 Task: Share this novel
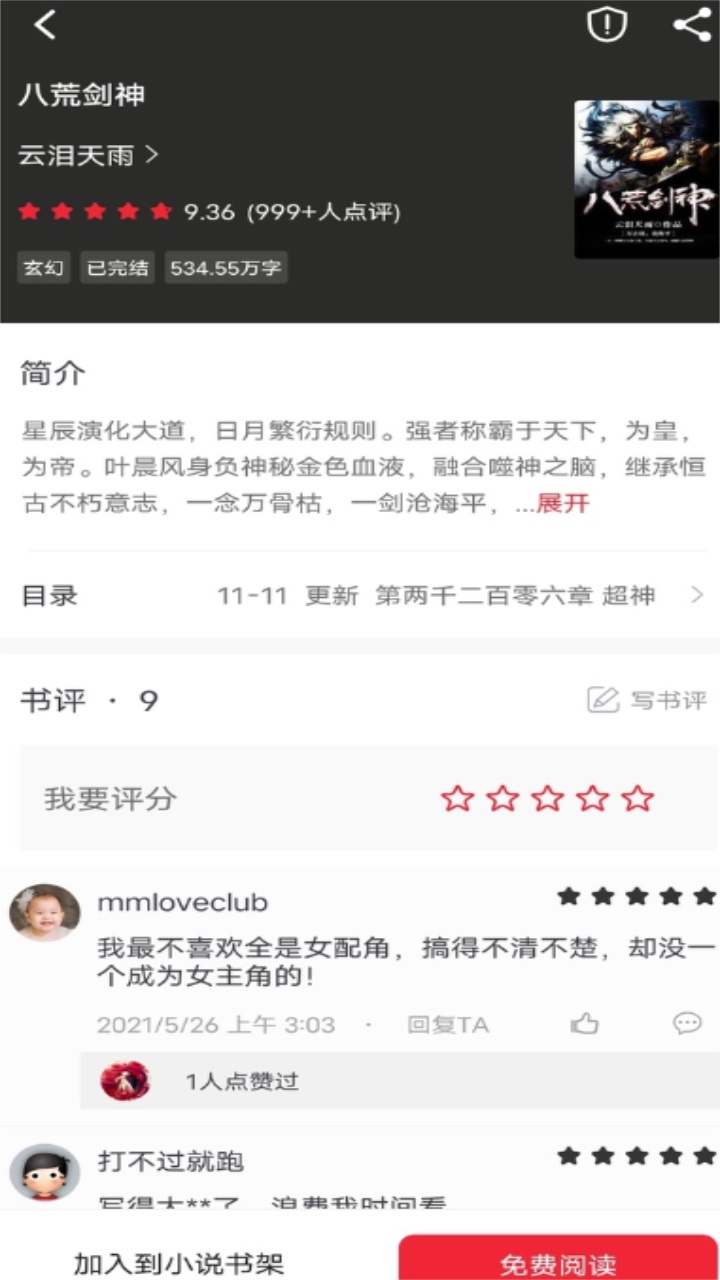coord(692,25)
